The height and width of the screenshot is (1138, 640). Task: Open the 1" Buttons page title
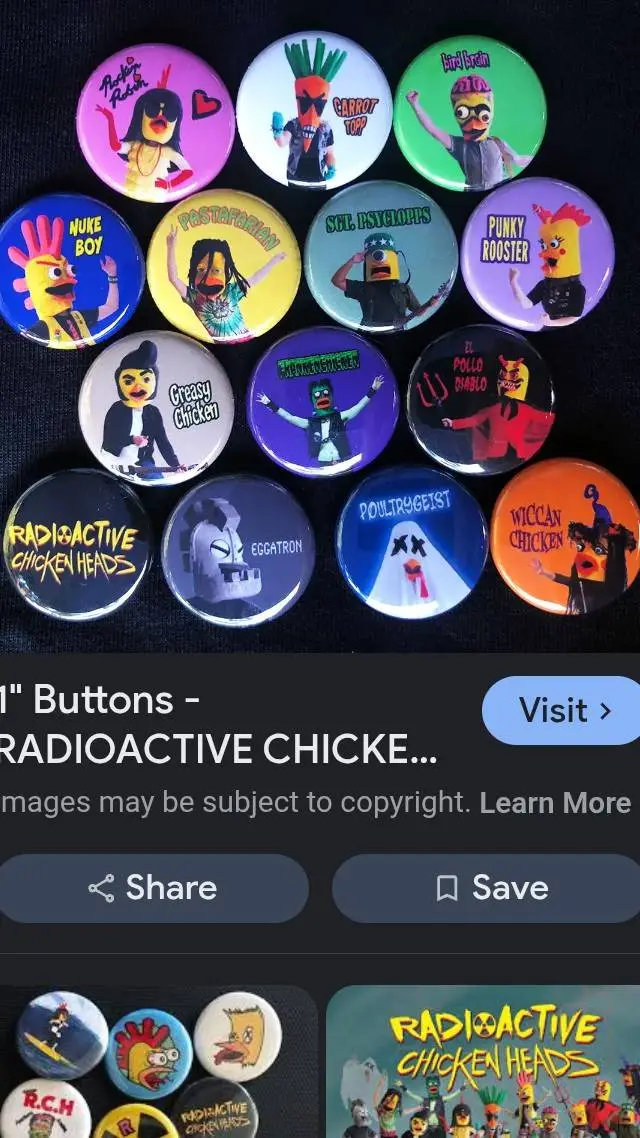click(x=218, y=725)
